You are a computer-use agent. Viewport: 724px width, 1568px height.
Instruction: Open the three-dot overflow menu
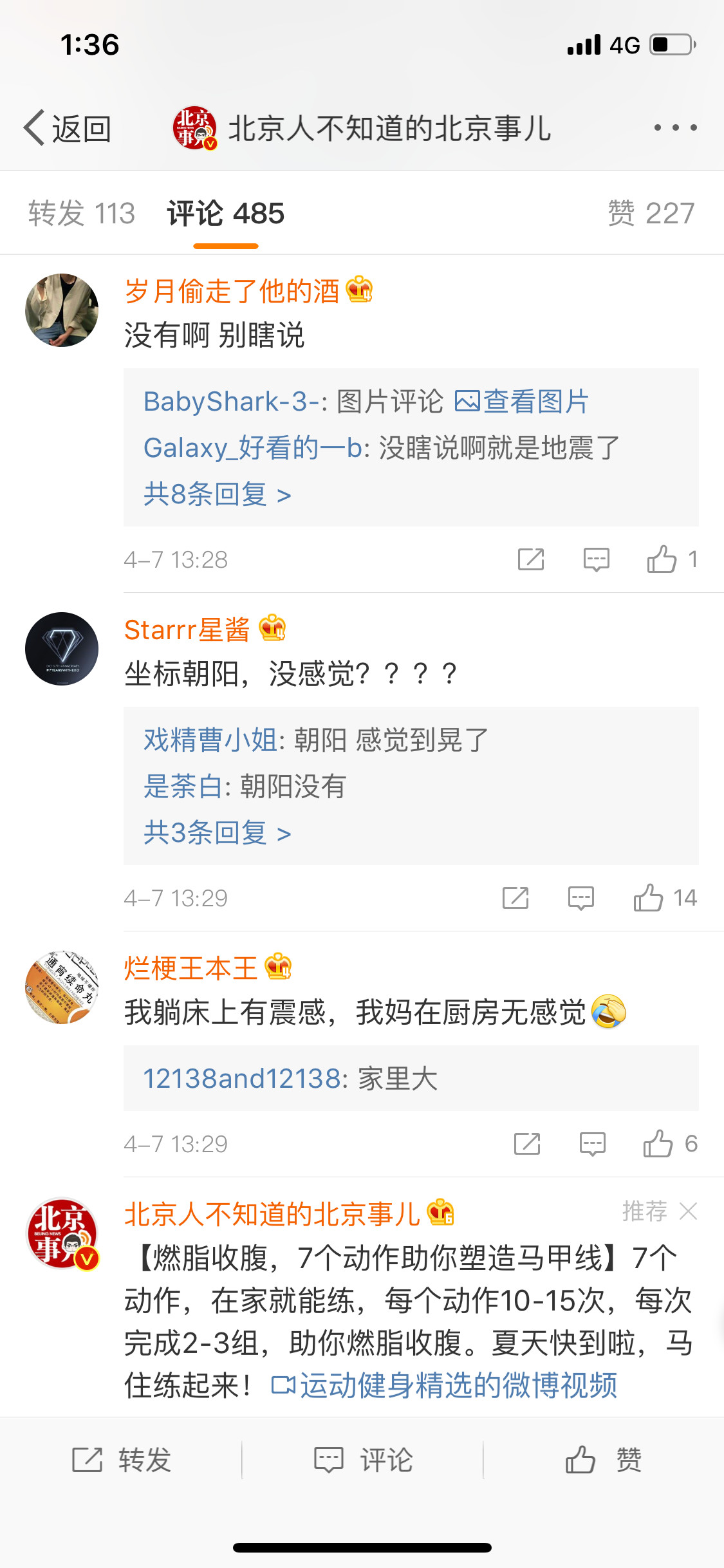[675, 127]
